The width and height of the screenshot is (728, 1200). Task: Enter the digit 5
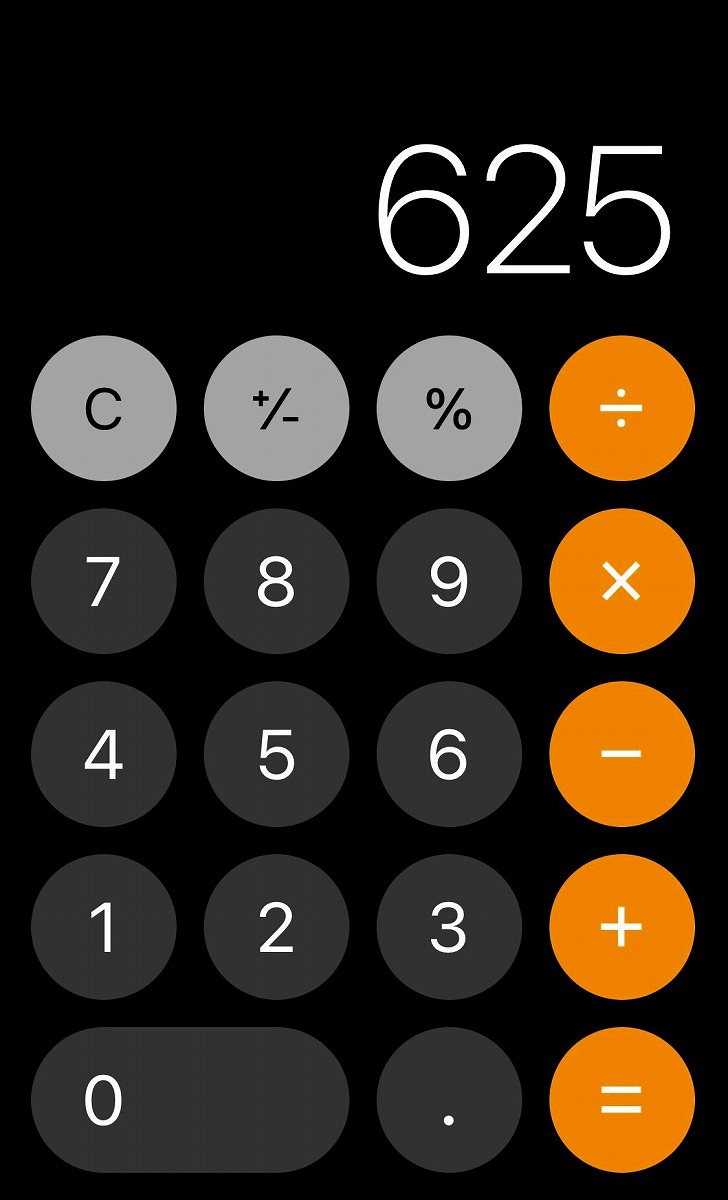pyautogui.click(x=277, y=754)
